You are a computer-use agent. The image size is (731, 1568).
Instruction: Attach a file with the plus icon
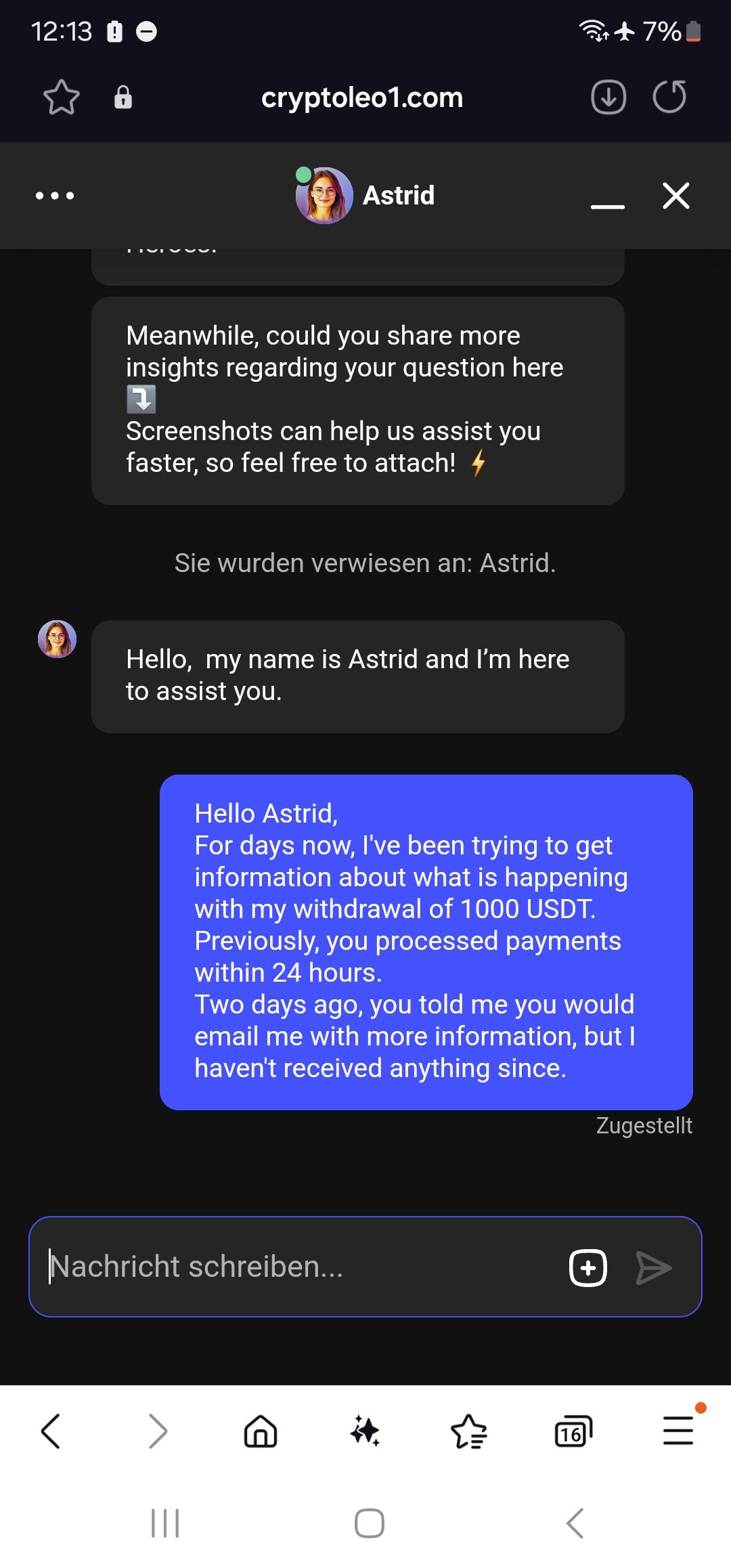(588, 1267)
